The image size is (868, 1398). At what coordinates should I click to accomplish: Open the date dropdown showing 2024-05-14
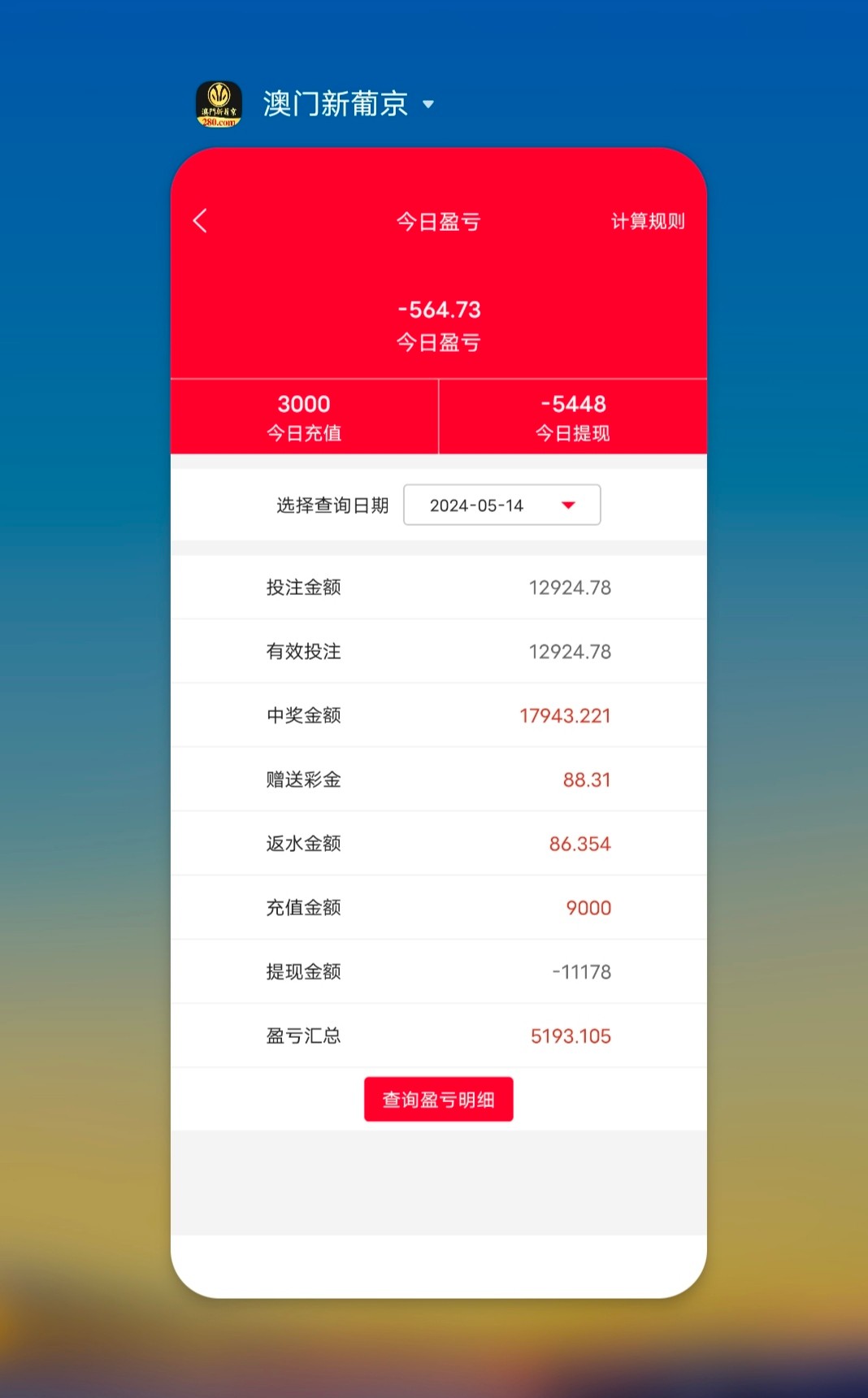point(501,505)
